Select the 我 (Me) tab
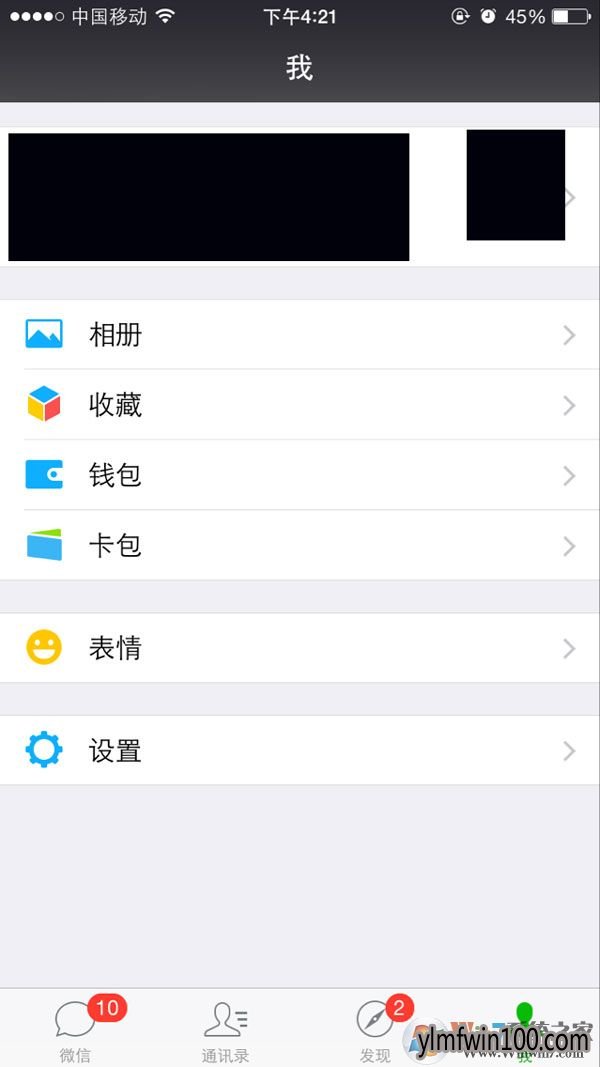This screenshot has height=1067, width=600. pyautogui.click(x=524, y=1028)
